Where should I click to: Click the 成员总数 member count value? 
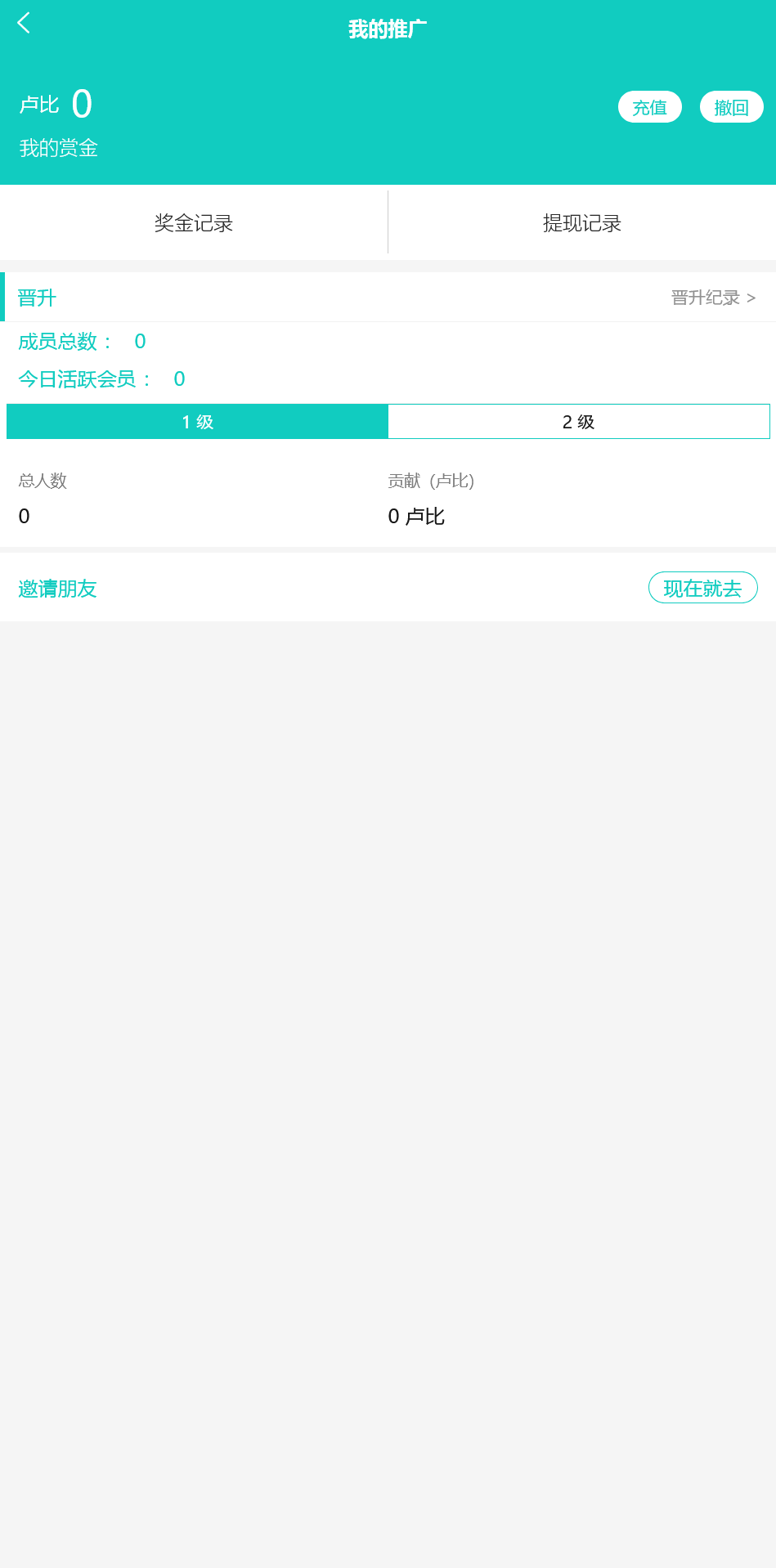point(140,341)
